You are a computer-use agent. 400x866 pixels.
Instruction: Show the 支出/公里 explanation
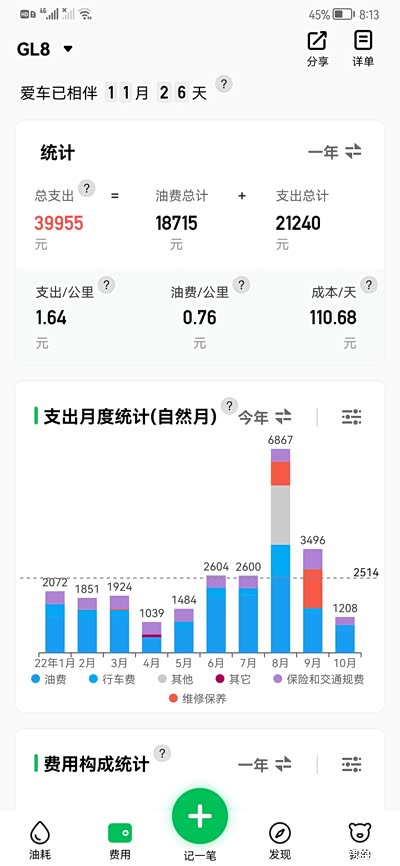click(x=106, y=285)
